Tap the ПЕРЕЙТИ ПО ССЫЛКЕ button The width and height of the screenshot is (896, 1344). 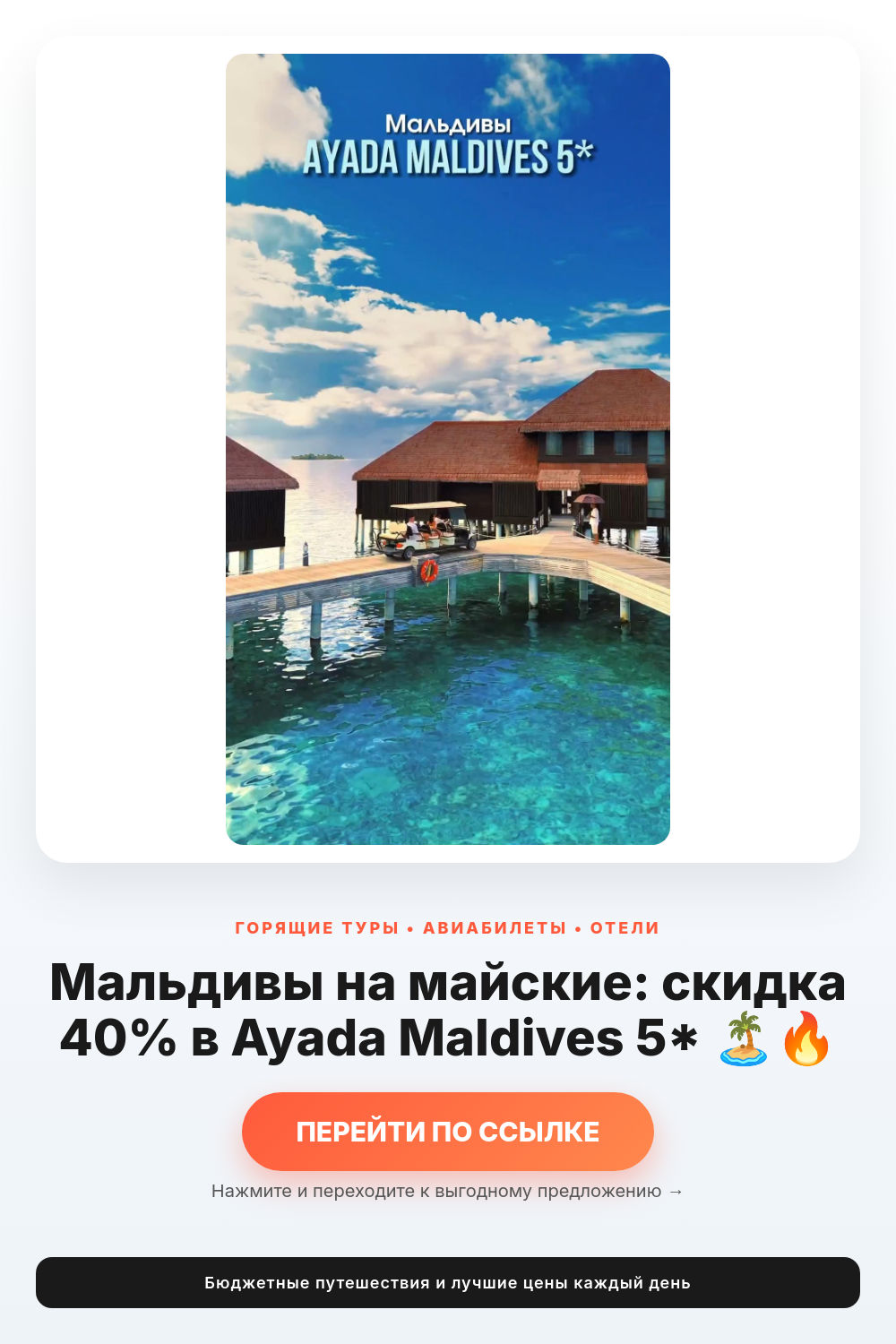448,1131
